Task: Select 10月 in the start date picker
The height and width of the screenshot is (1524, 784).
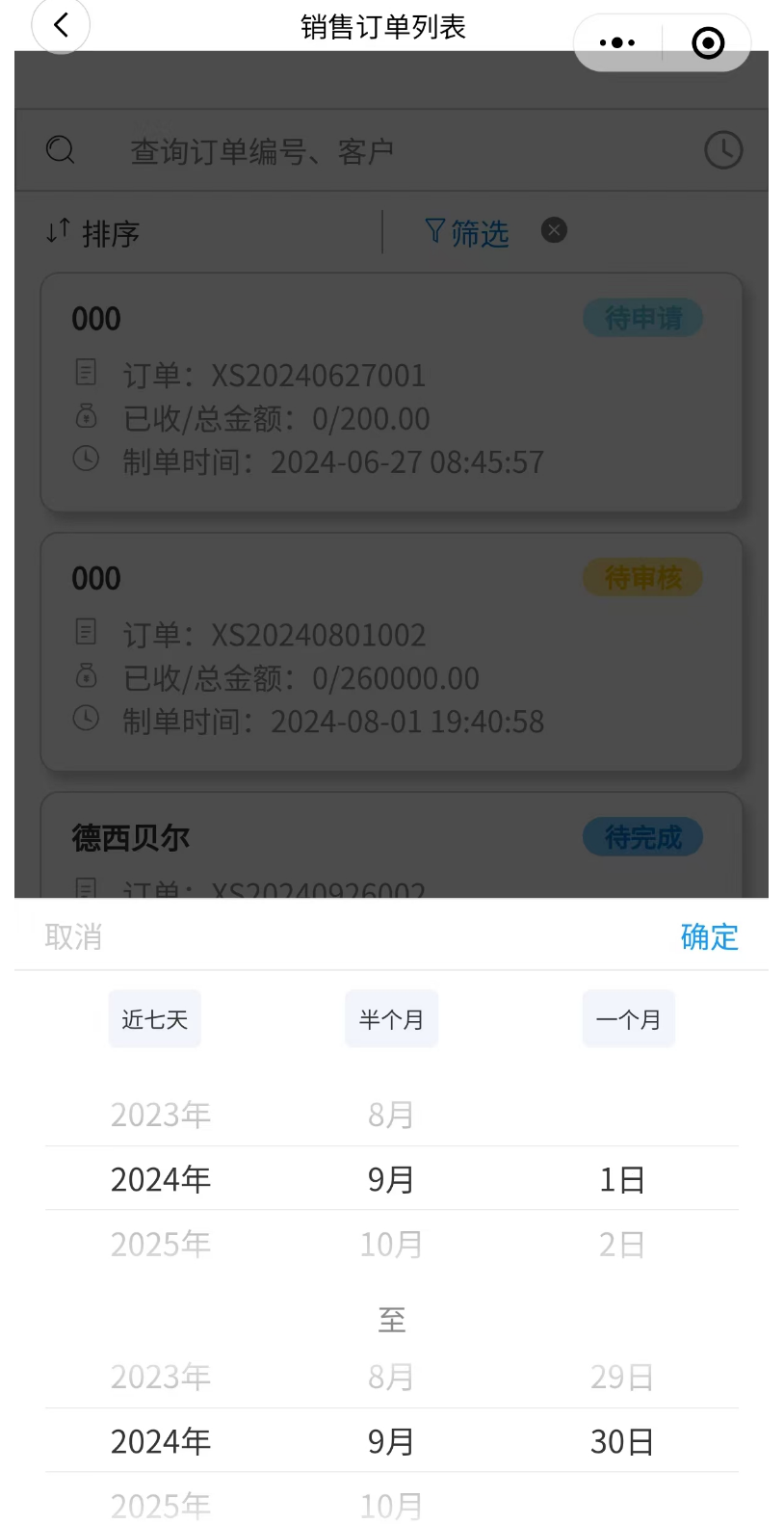Action: coord(391,1244)
